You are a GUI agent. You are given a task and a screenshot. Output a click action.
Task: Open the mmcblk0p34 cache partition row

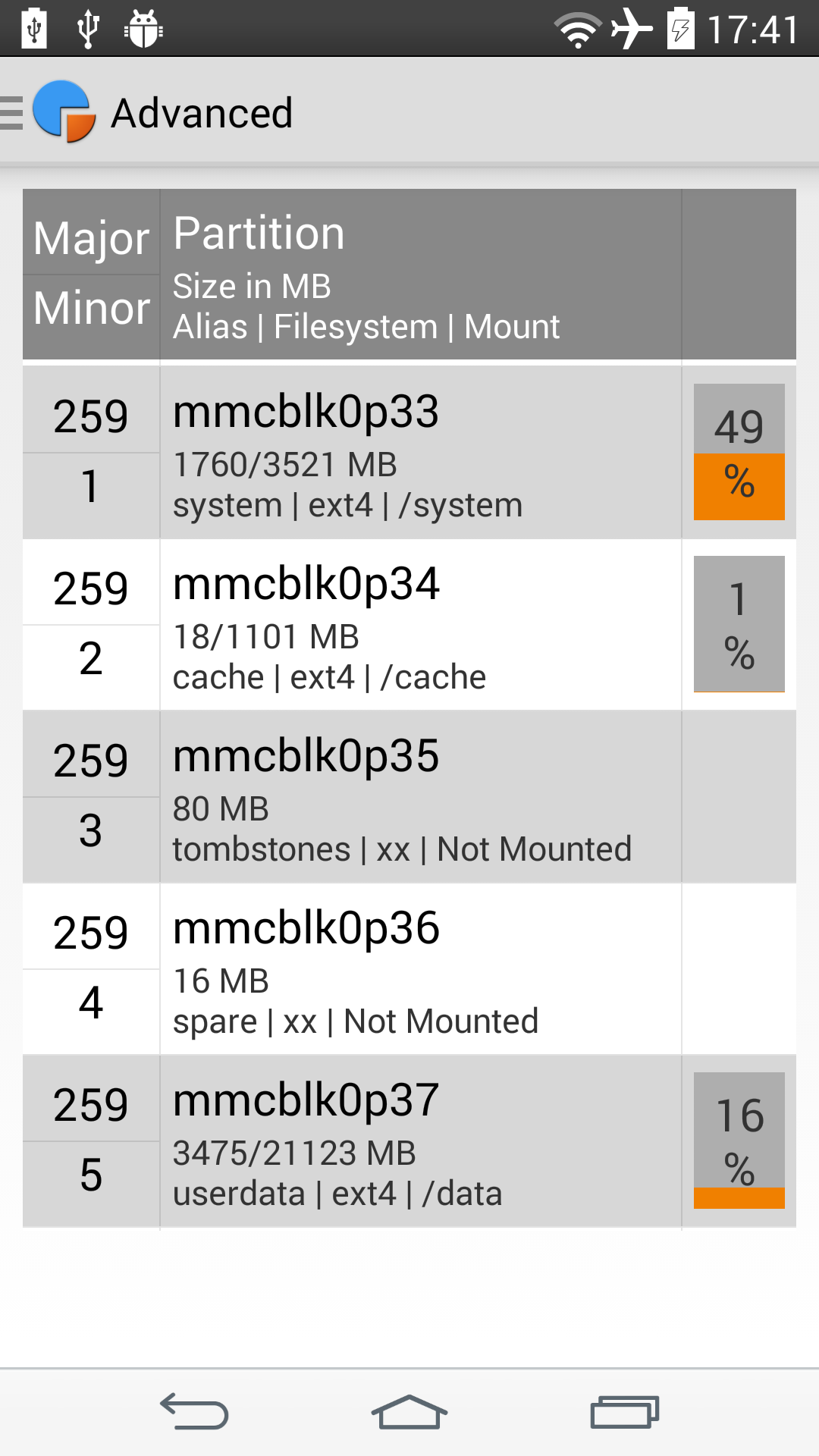pyautogui.click(x=409, y=625)
